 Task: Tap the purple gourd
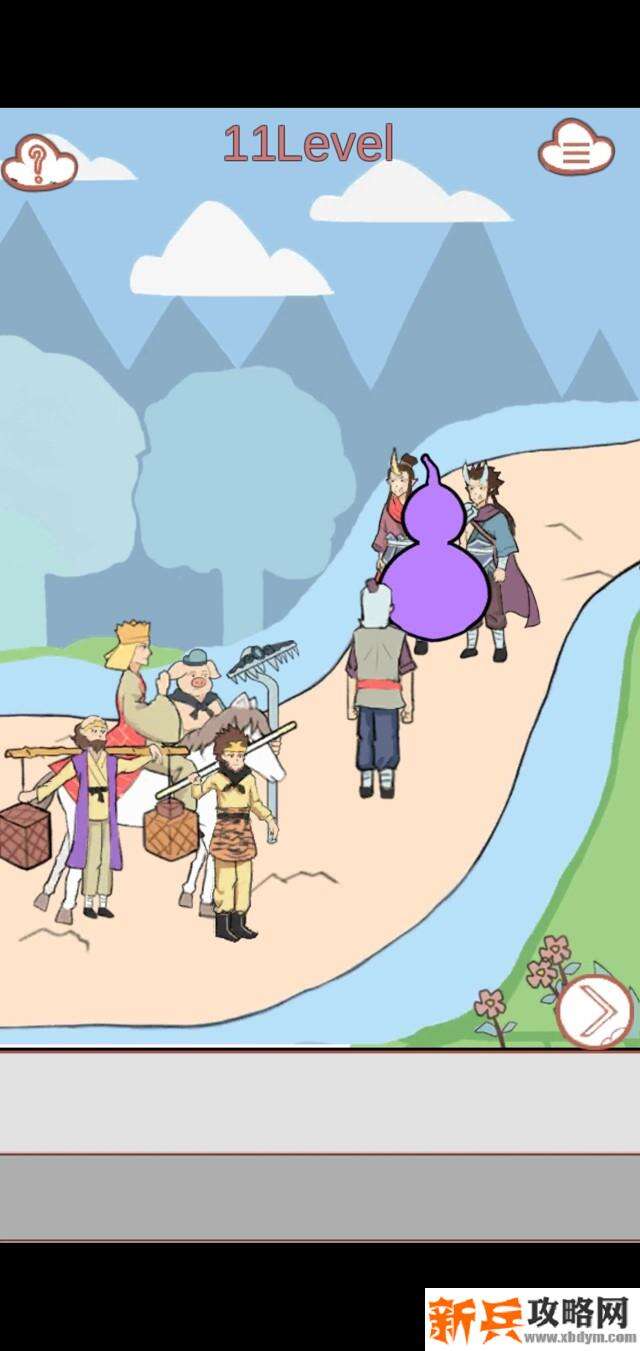pos(437,572)
